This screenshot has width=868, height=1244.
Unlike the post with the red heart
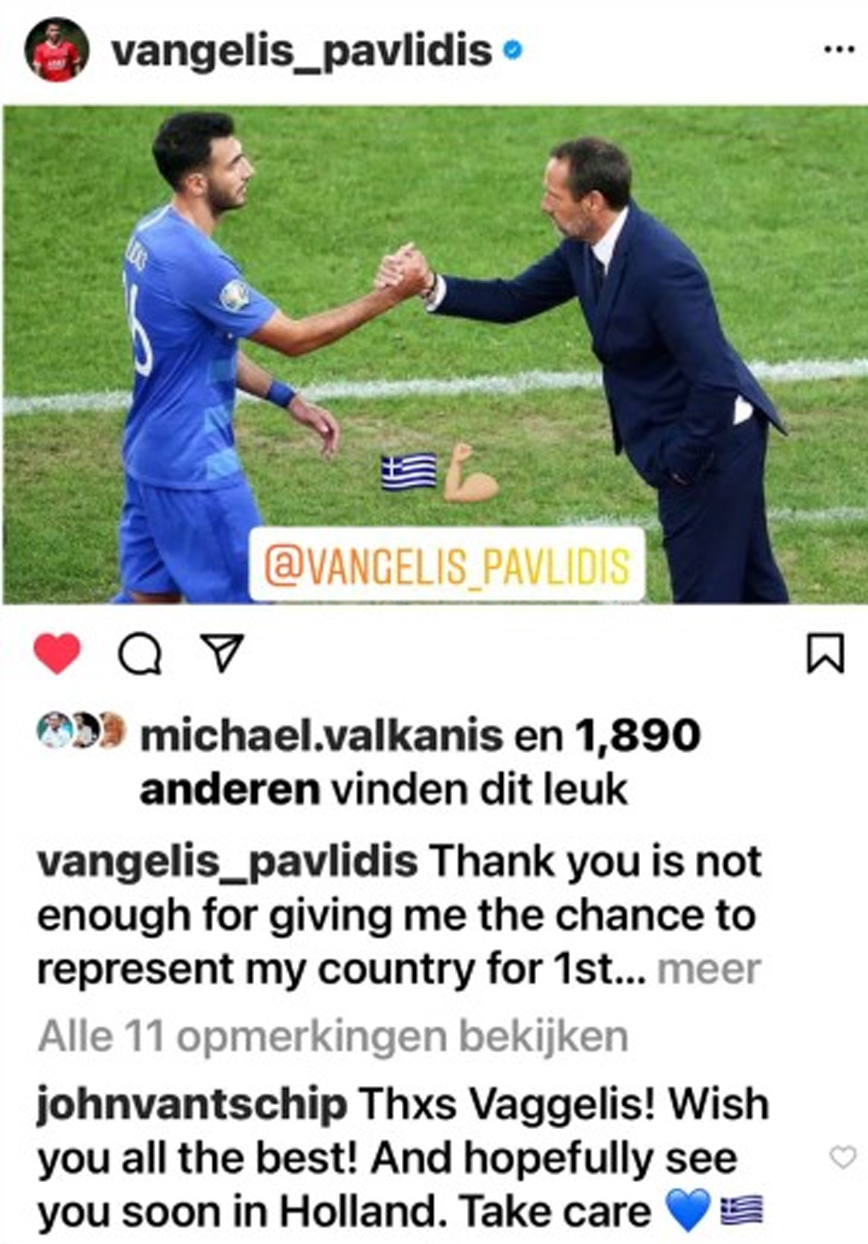57,654
